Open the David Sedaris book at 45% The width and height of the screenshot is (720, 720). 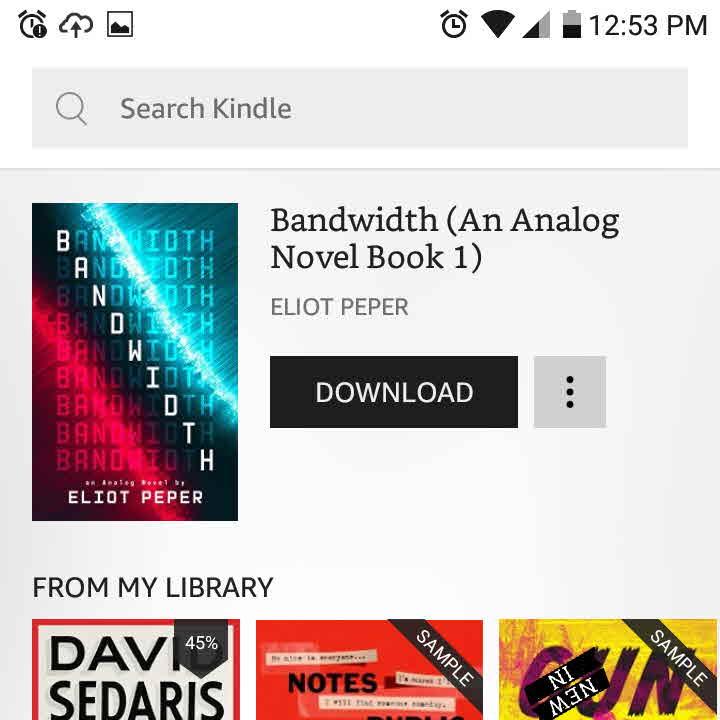coord(136,670)
